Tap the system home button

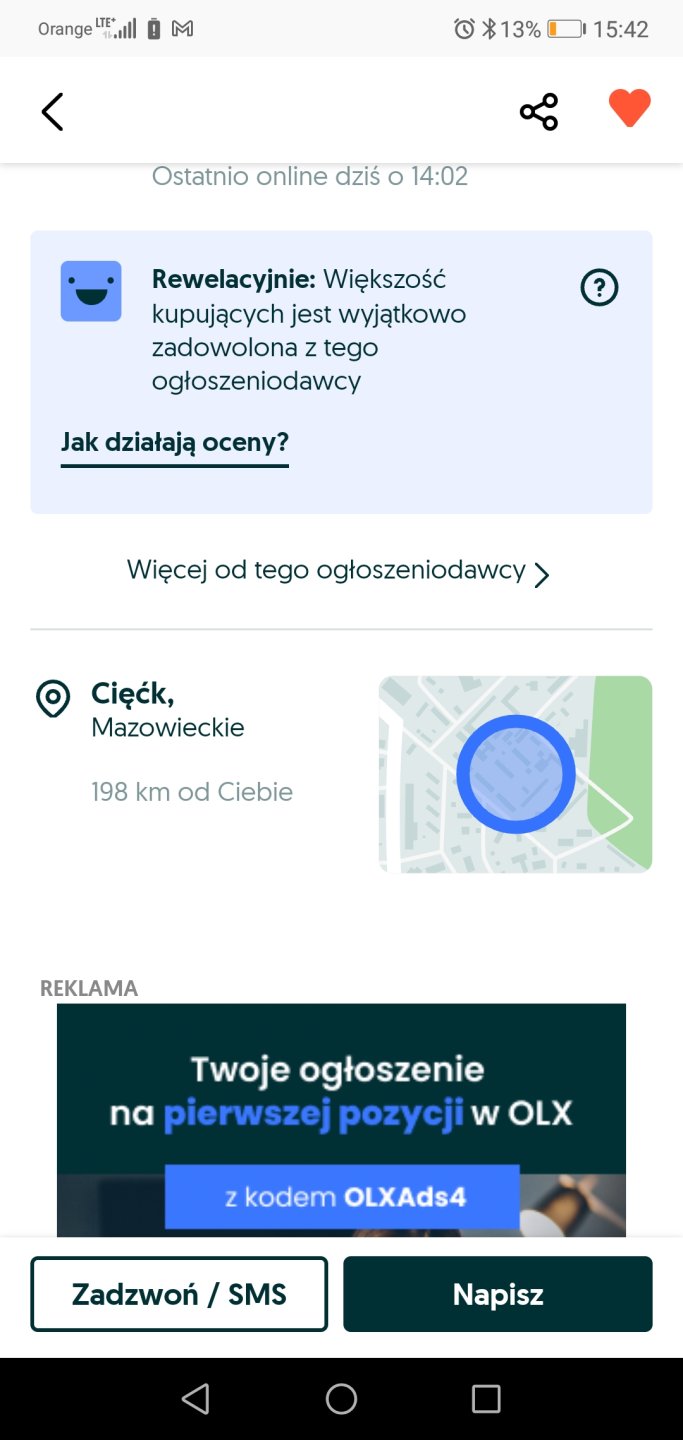pyautogui.click(x=341, y=1398)
